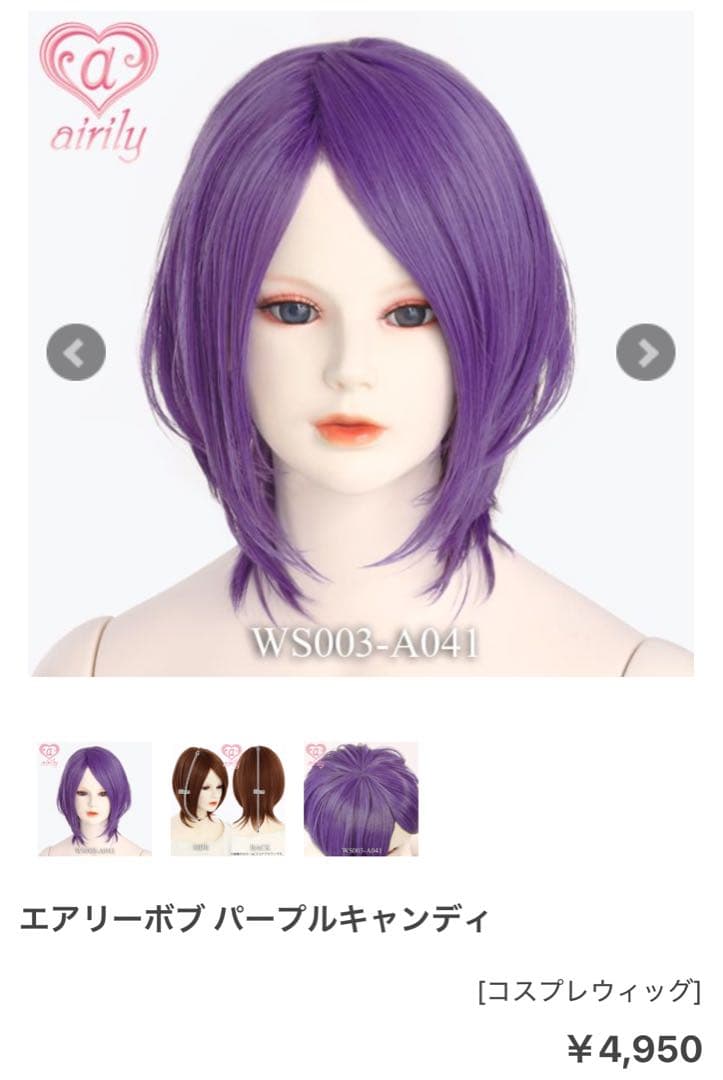Select the brown wig side and back thumbnail

pyautogui.click(x=227, y=798)
